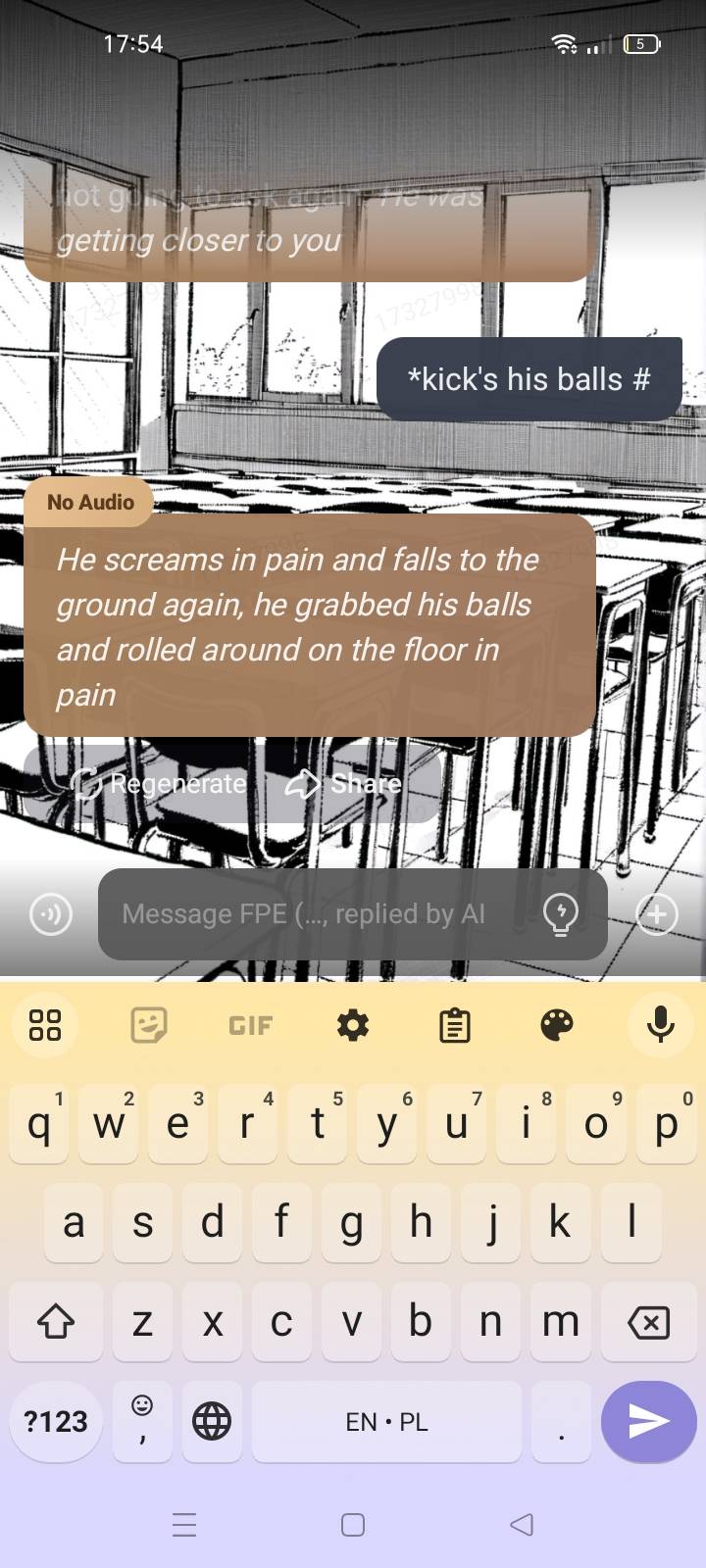Screen dimensions: 706x1568
Task: Open keyboard sticker panel
Action: [149, 1025]
